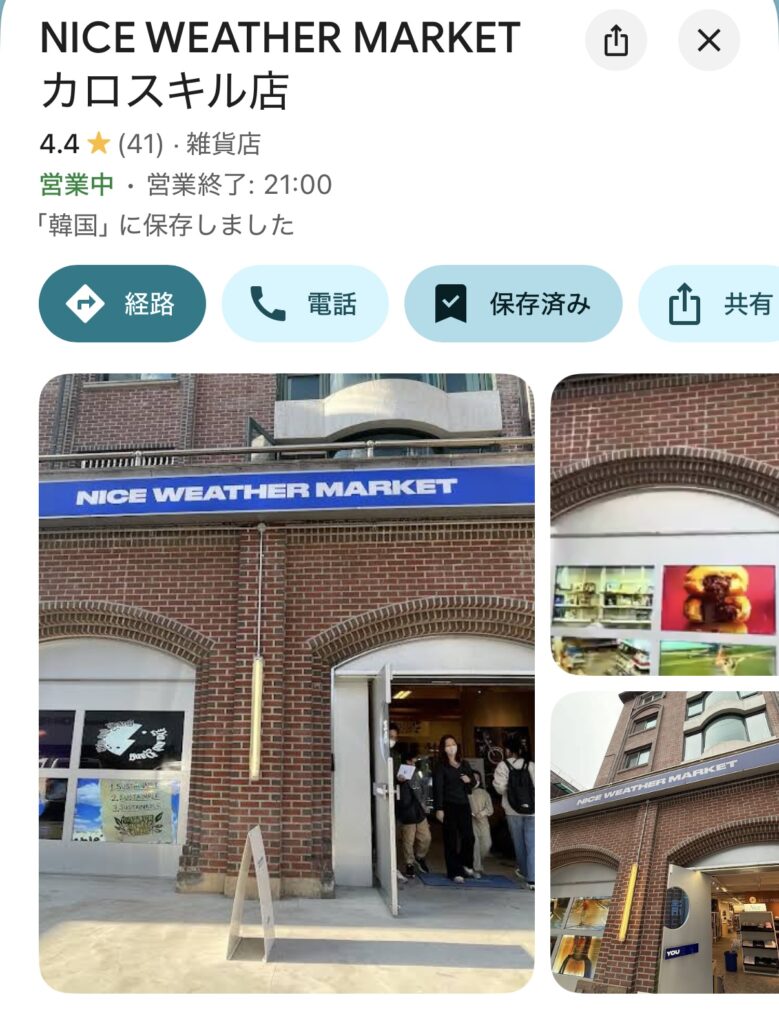The height and width of the screenshot is (1024, 779).
Task: Tap the 保存済み saved chip
Action: [x=513, y=304]
